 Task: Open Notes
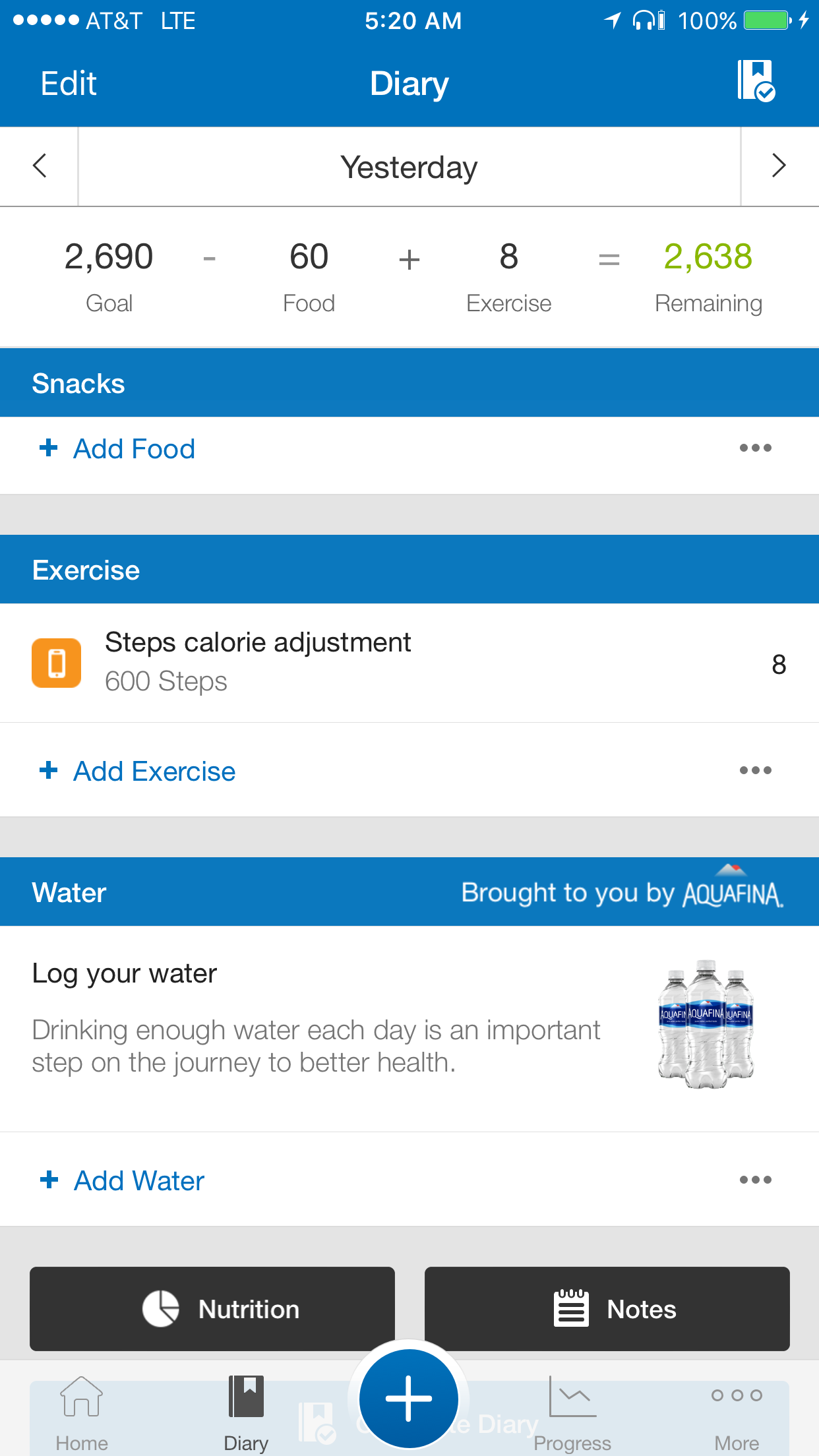[607, 1309]
